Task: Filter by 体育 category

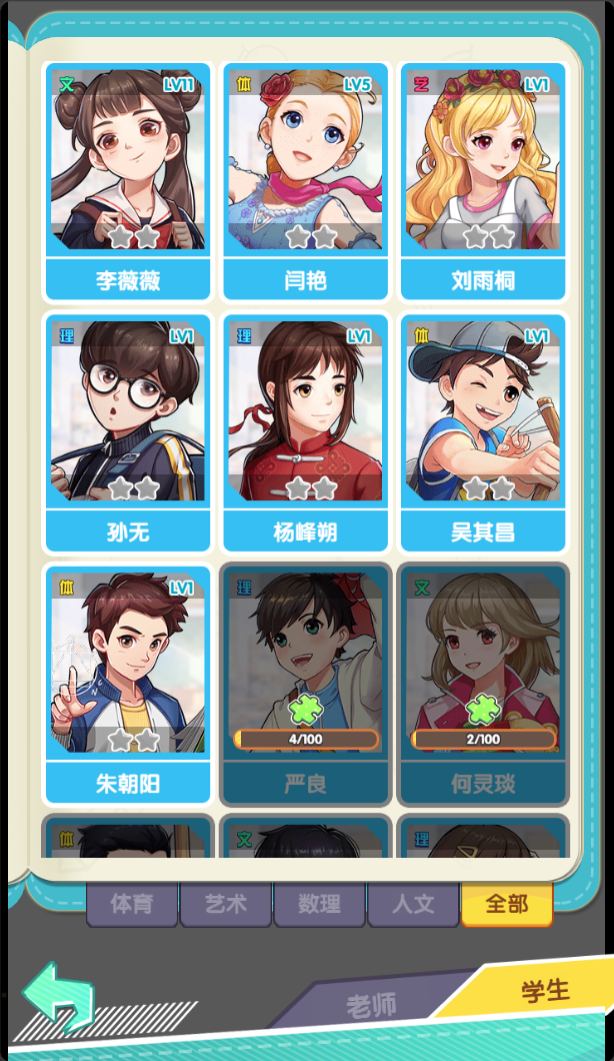Action: tap(132, 904)
